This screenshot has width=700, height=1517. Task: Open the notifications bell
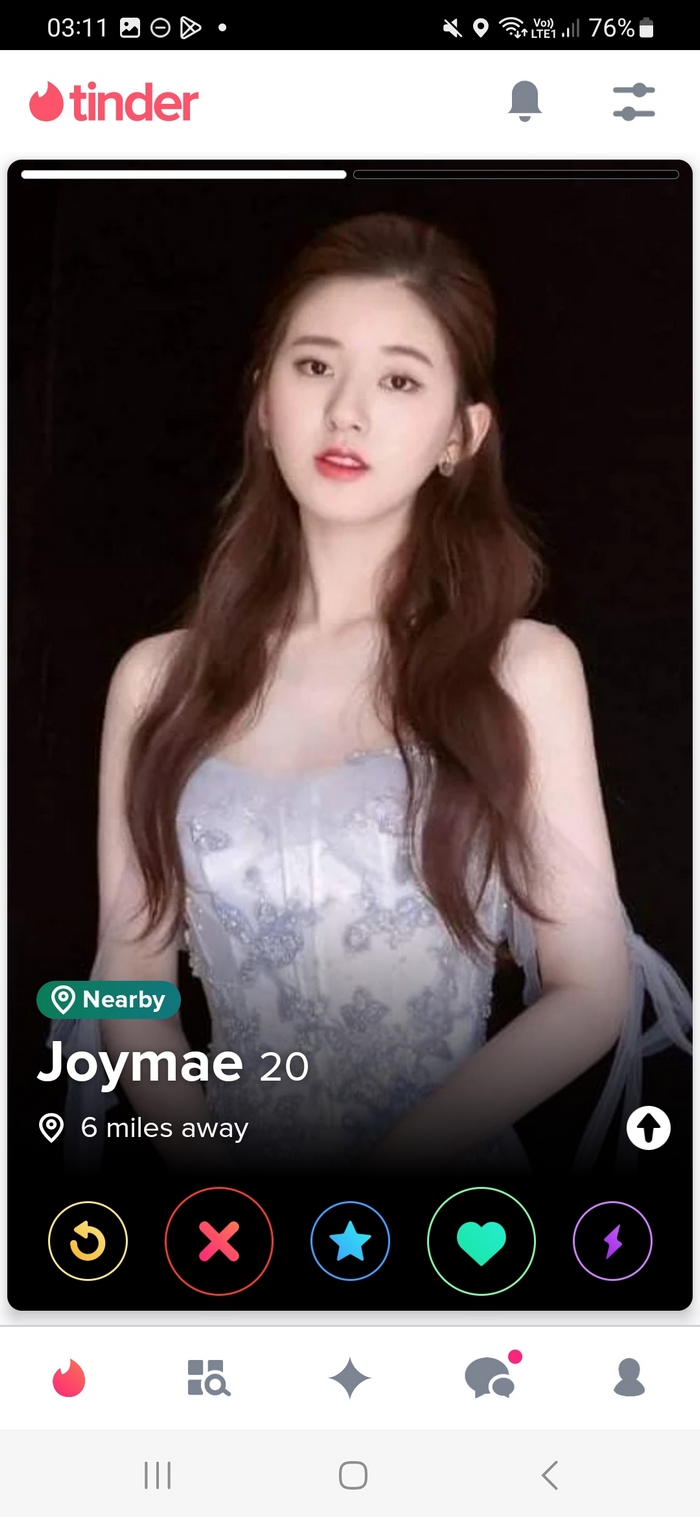coord(525,101)
